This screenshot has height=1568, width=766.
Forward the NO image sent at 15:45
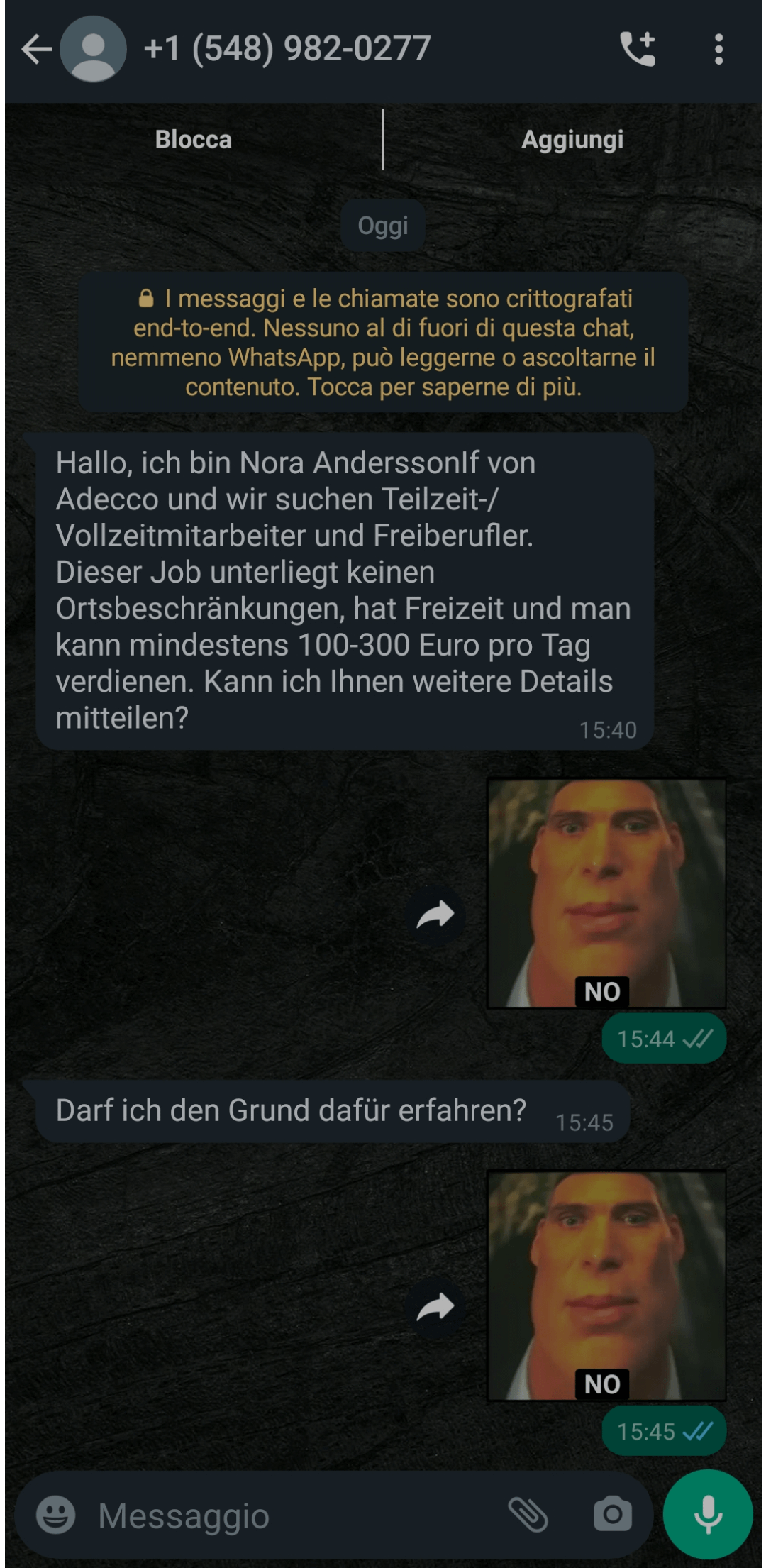tap(435, 1307)
